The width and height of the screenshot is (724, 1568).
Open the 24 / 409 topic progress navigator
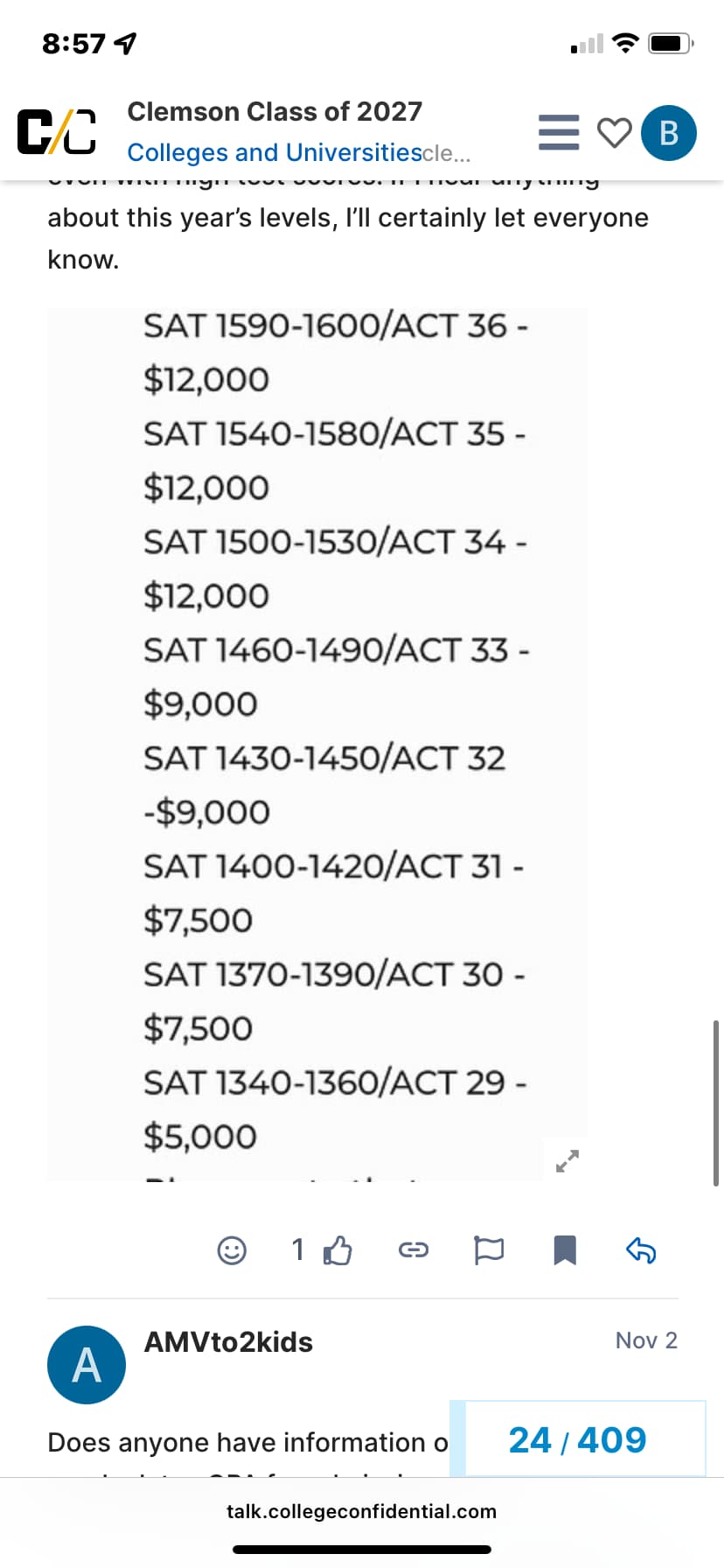577,1439
